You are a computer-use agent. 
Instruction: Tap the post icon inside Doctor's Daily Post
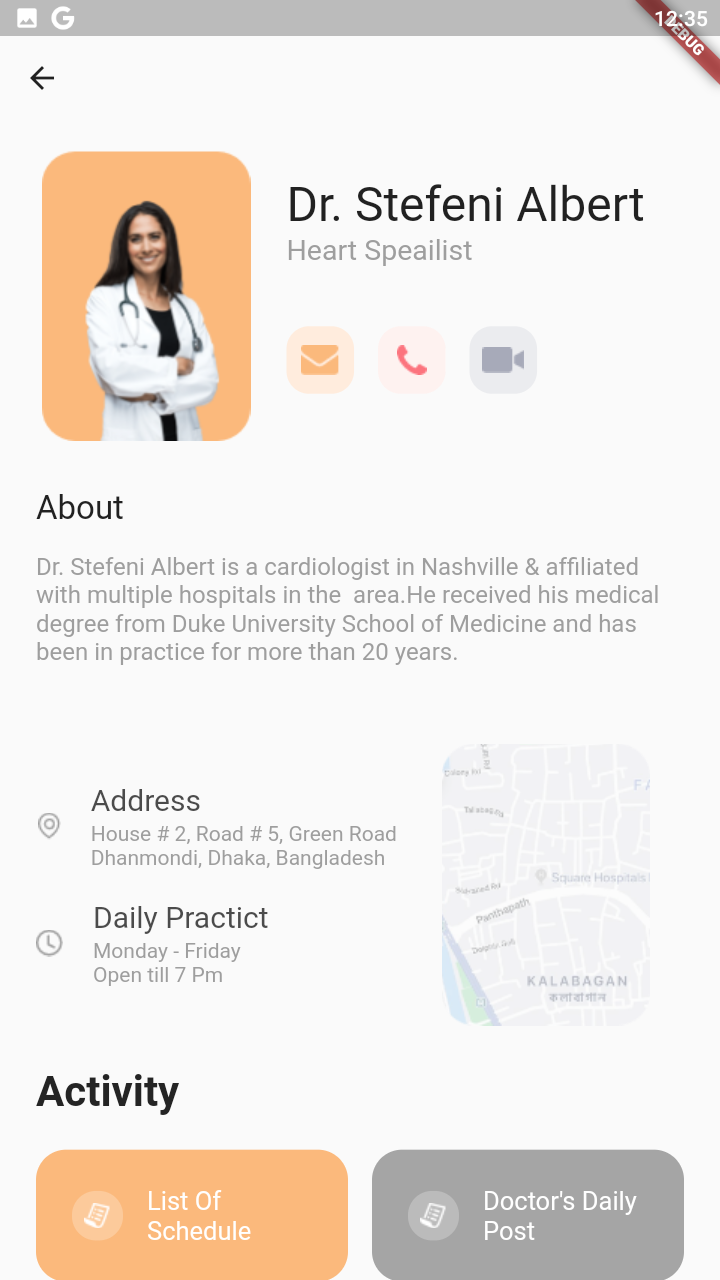433,1214
